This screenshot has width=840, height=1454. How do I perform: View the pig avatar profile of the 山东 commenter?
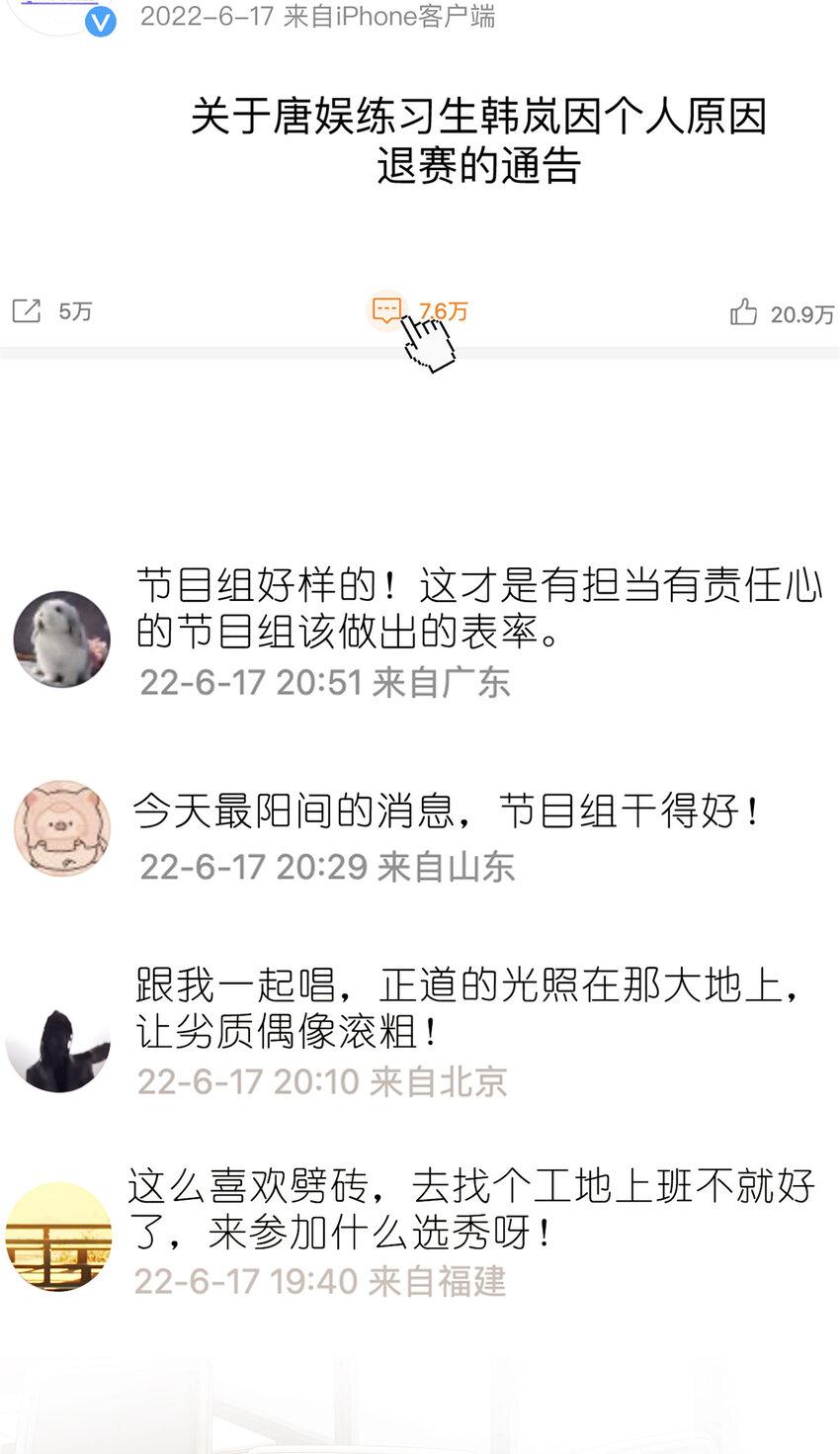click(x=61, y=828)
